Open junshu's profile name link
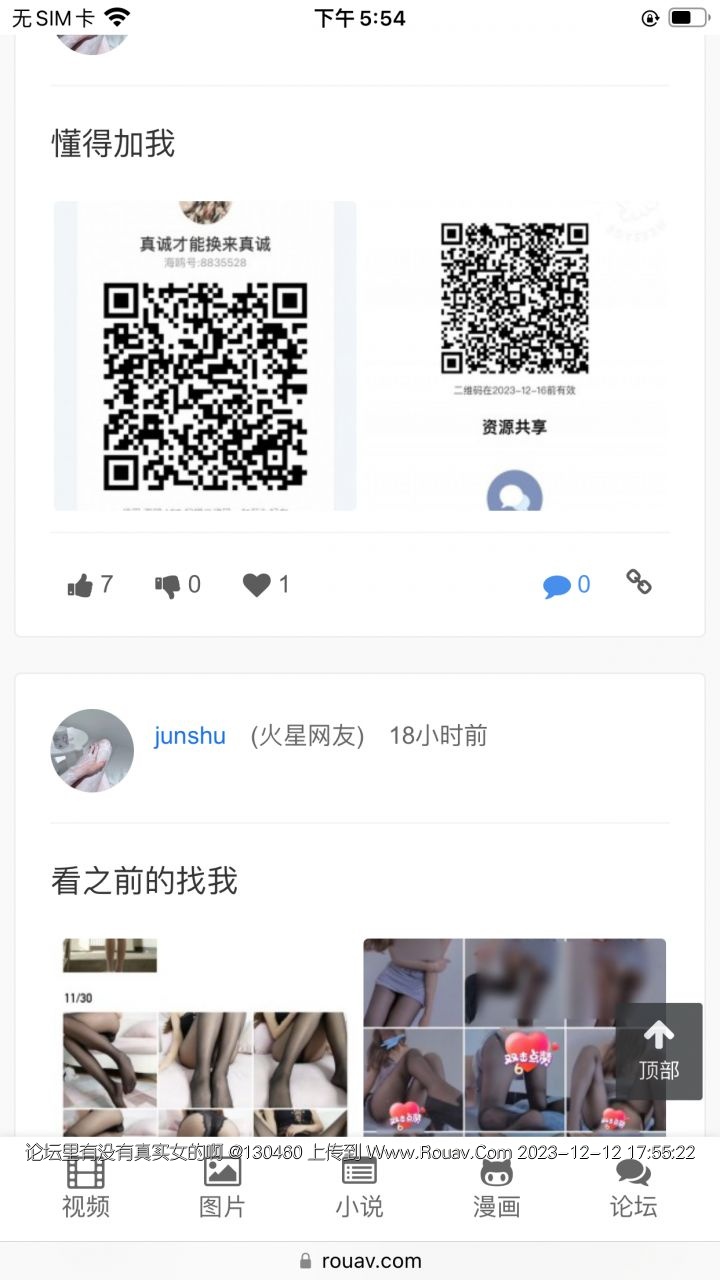Screen dimensions: 720x1280 coord(190,736)
